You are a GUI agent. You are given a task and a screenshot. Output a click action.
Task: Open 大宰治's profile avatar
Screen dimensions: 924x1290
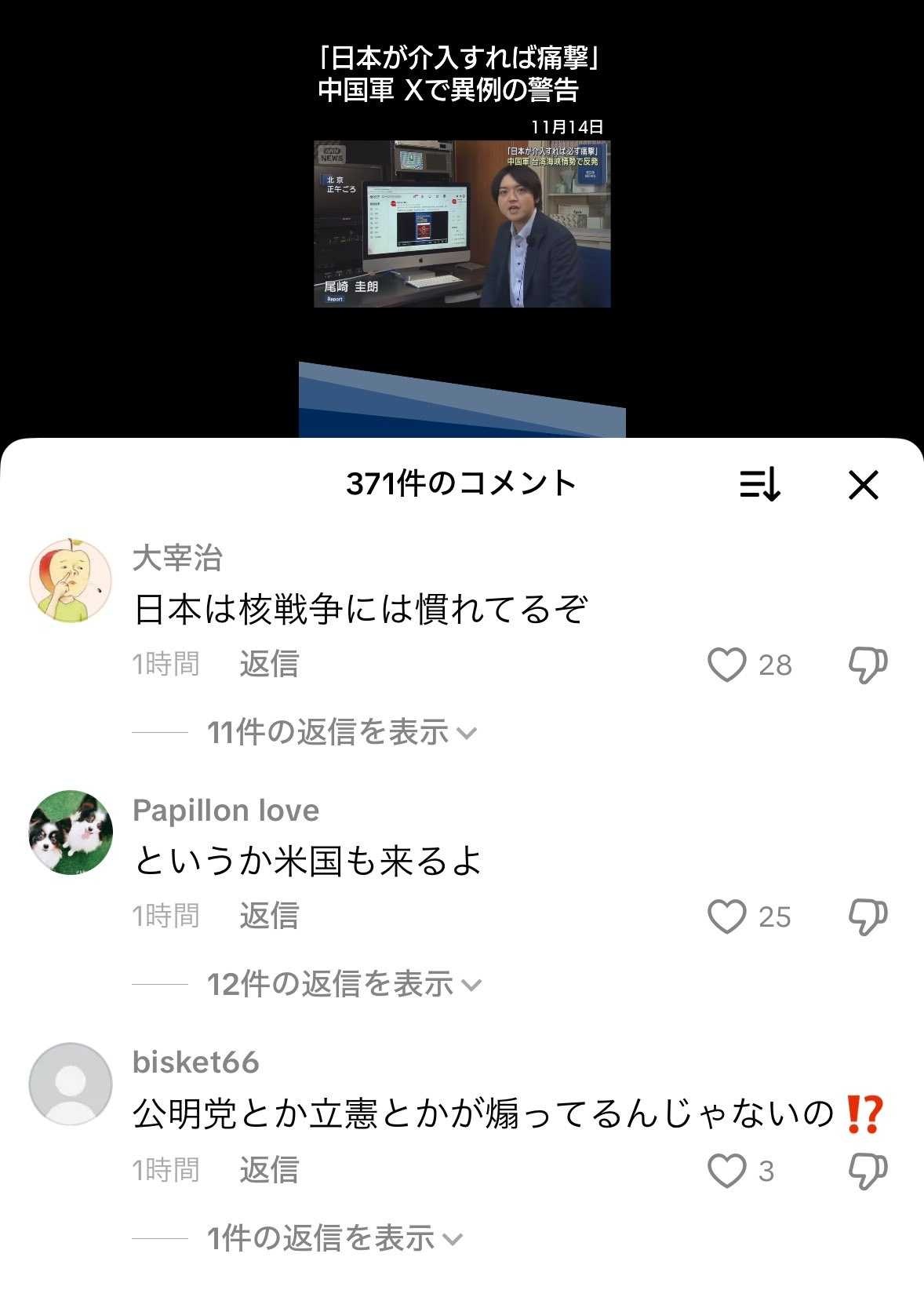(71, 581)
